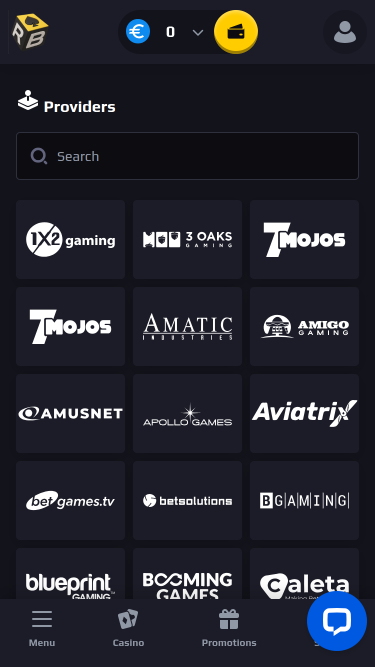Expand the euro balance dropdown
The height and width of the screenshot is (667, 375).
coord(198,32)
